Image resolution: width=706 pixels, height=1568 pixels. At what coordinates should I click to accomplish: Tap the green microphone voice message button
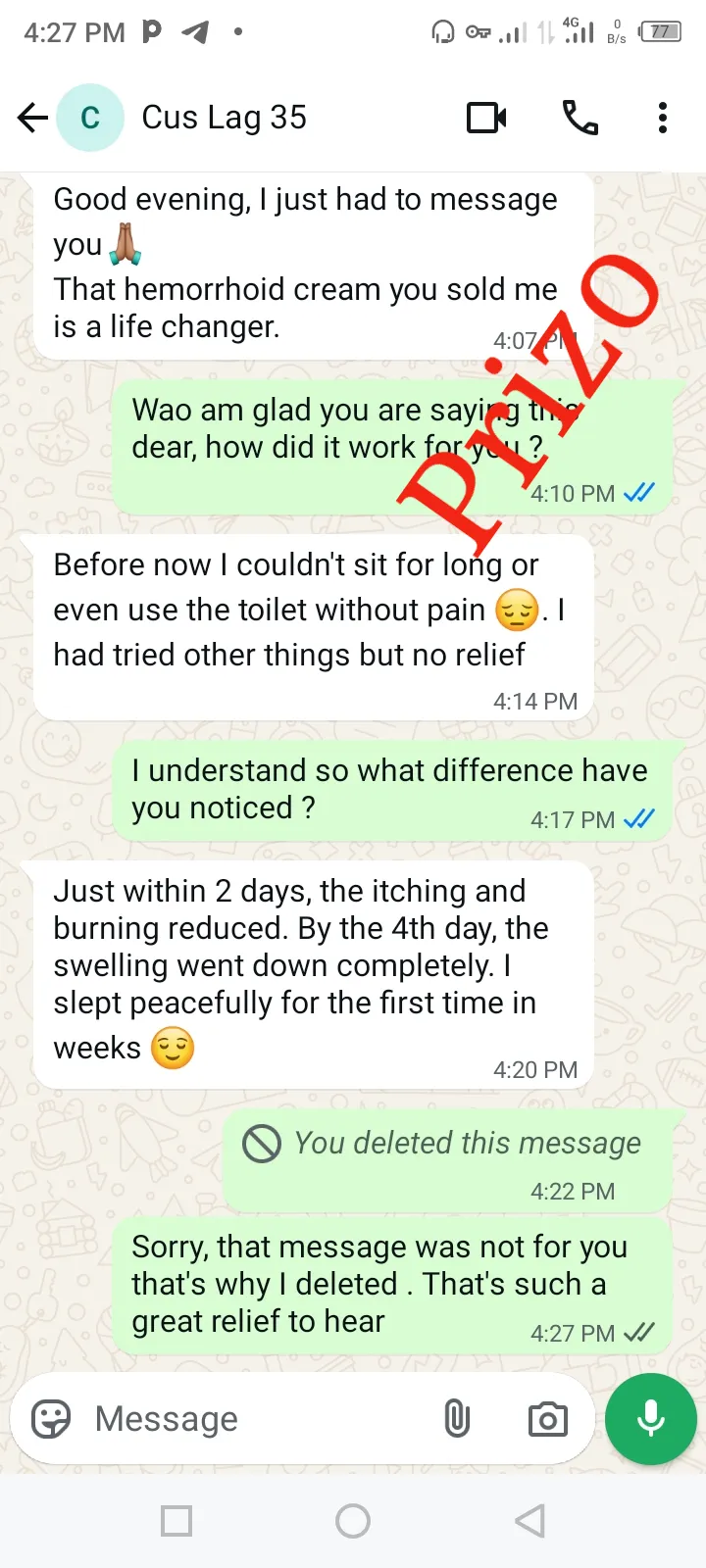click(x=651, y=1418)
